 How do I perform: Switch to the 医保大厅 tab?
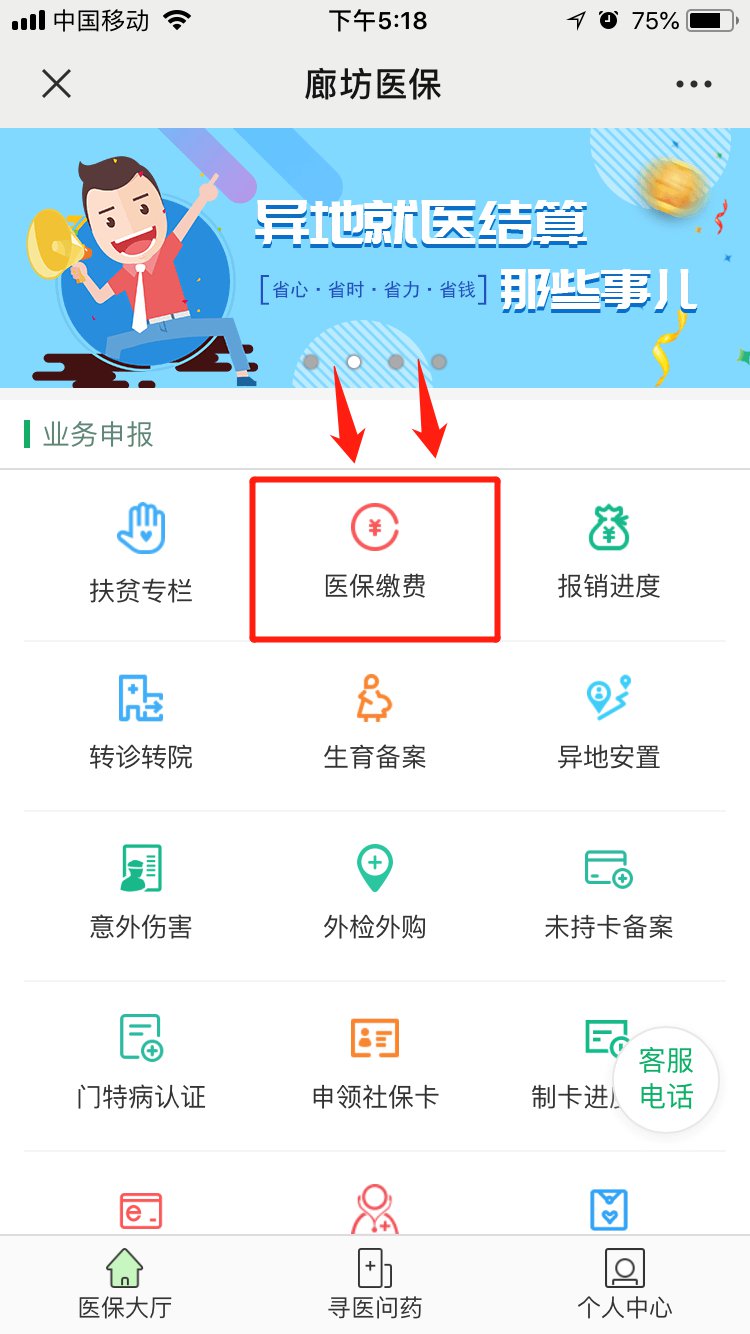125,1285
